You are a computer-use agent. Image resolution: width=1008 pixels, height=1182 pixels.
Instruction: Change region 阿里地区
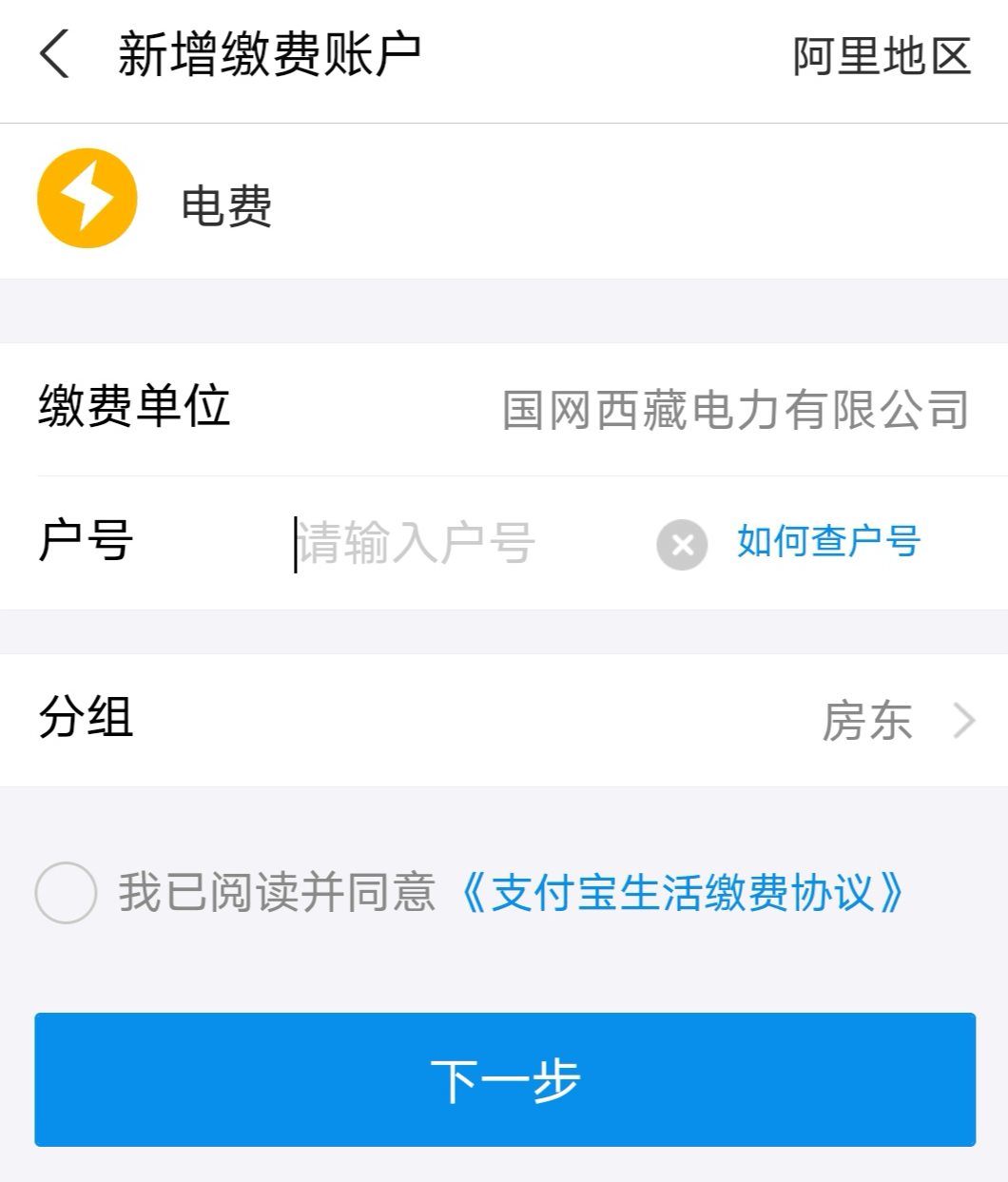click(x=881, y=56)
